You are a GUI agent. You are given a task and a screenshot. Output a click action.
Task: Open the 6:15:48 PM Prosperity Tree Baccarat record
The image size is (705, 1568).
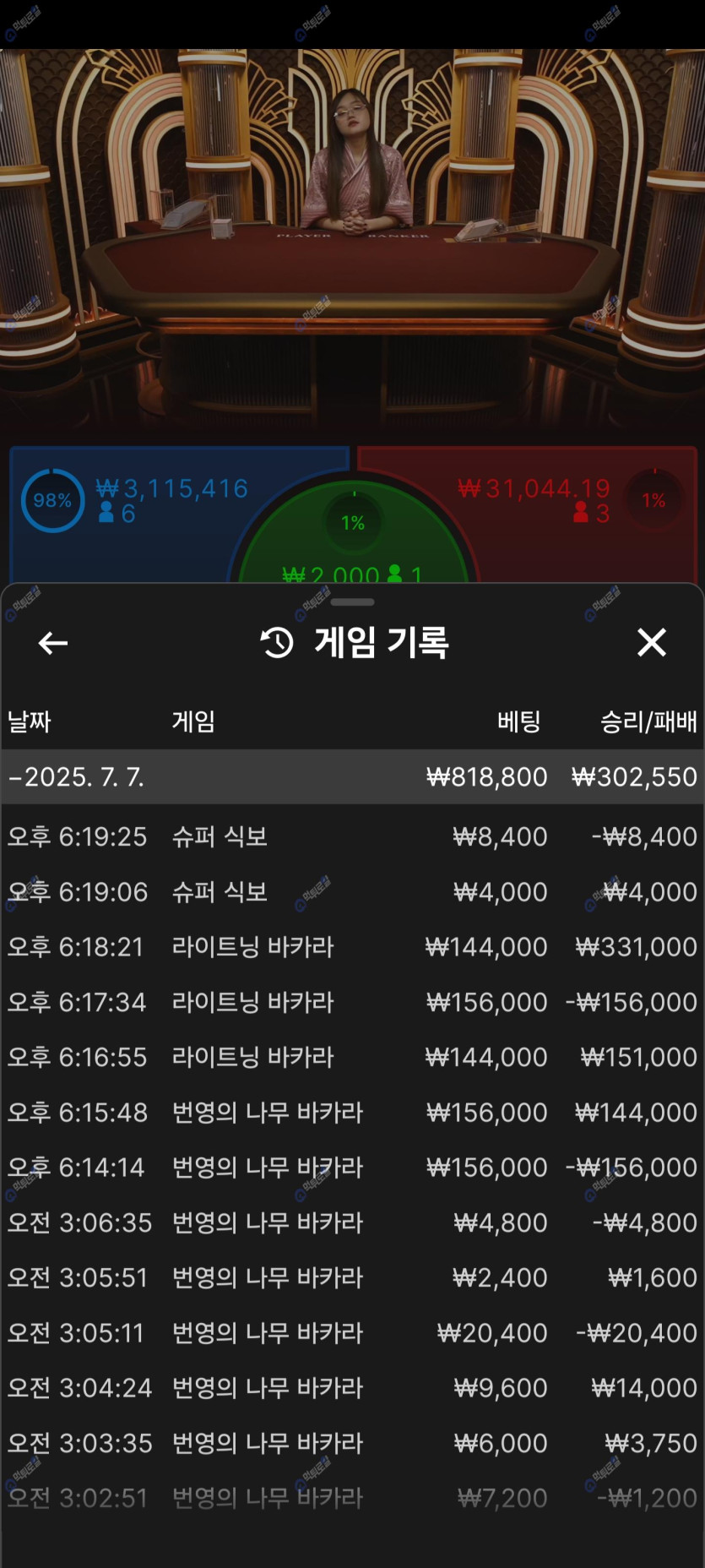pos(352,1113)
